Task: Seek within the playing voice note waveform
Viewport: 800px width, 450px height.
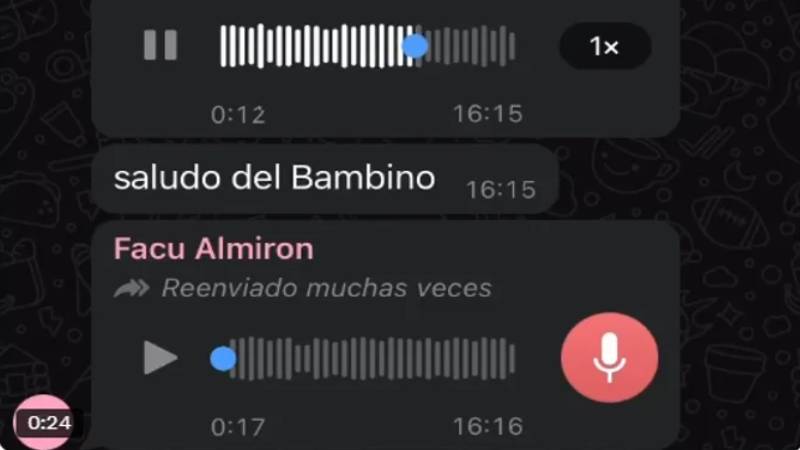Action: 366,46
